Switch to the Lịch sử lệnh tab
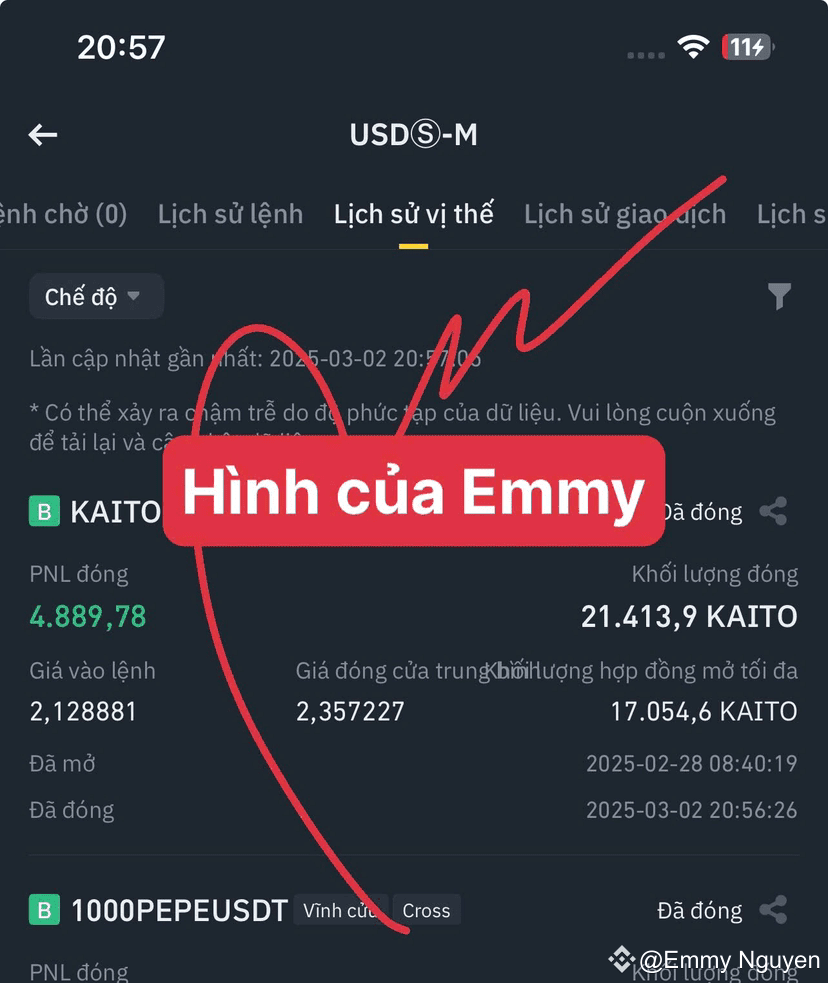The height and width of the screenshot is (983, 828). point(230,213)
